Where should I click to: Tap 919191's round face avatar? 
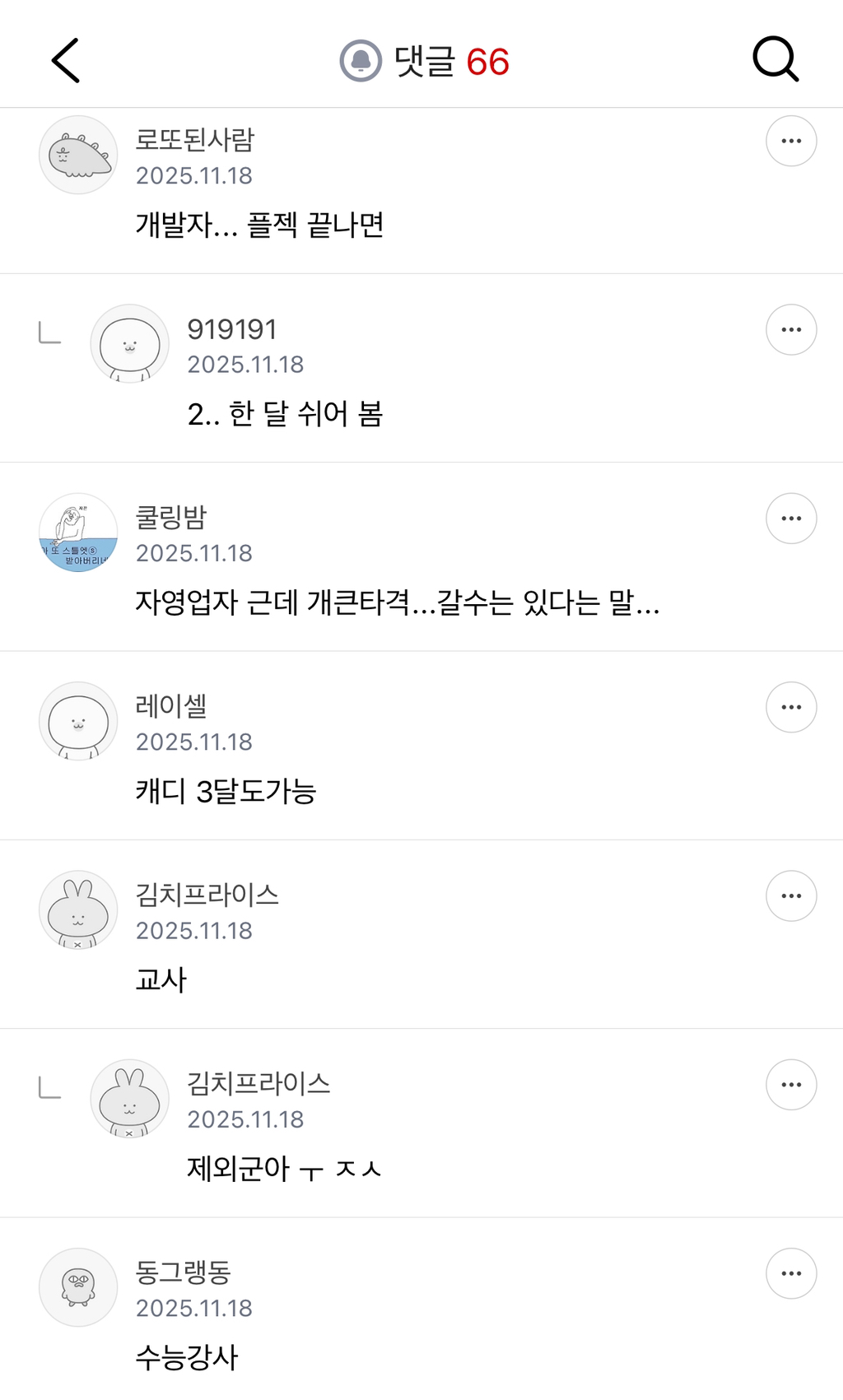click(129, 343)
